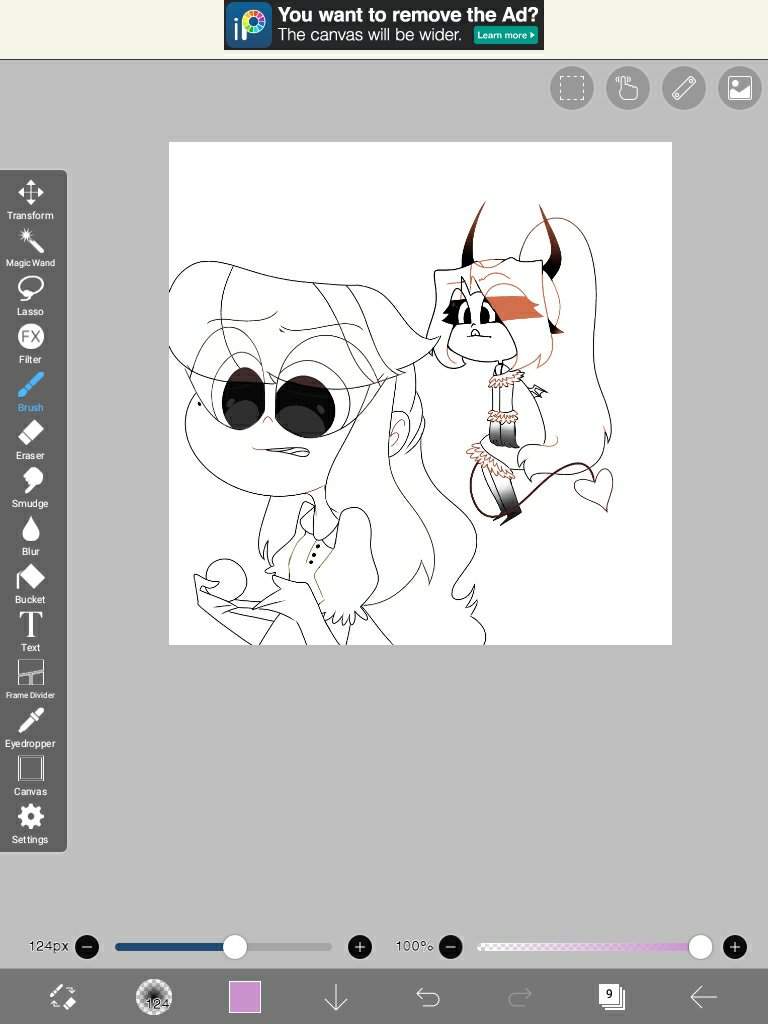The height and width of the screenshot is (1024, 768).
Task: Switch to the Eraser tool
Action: 30,438
